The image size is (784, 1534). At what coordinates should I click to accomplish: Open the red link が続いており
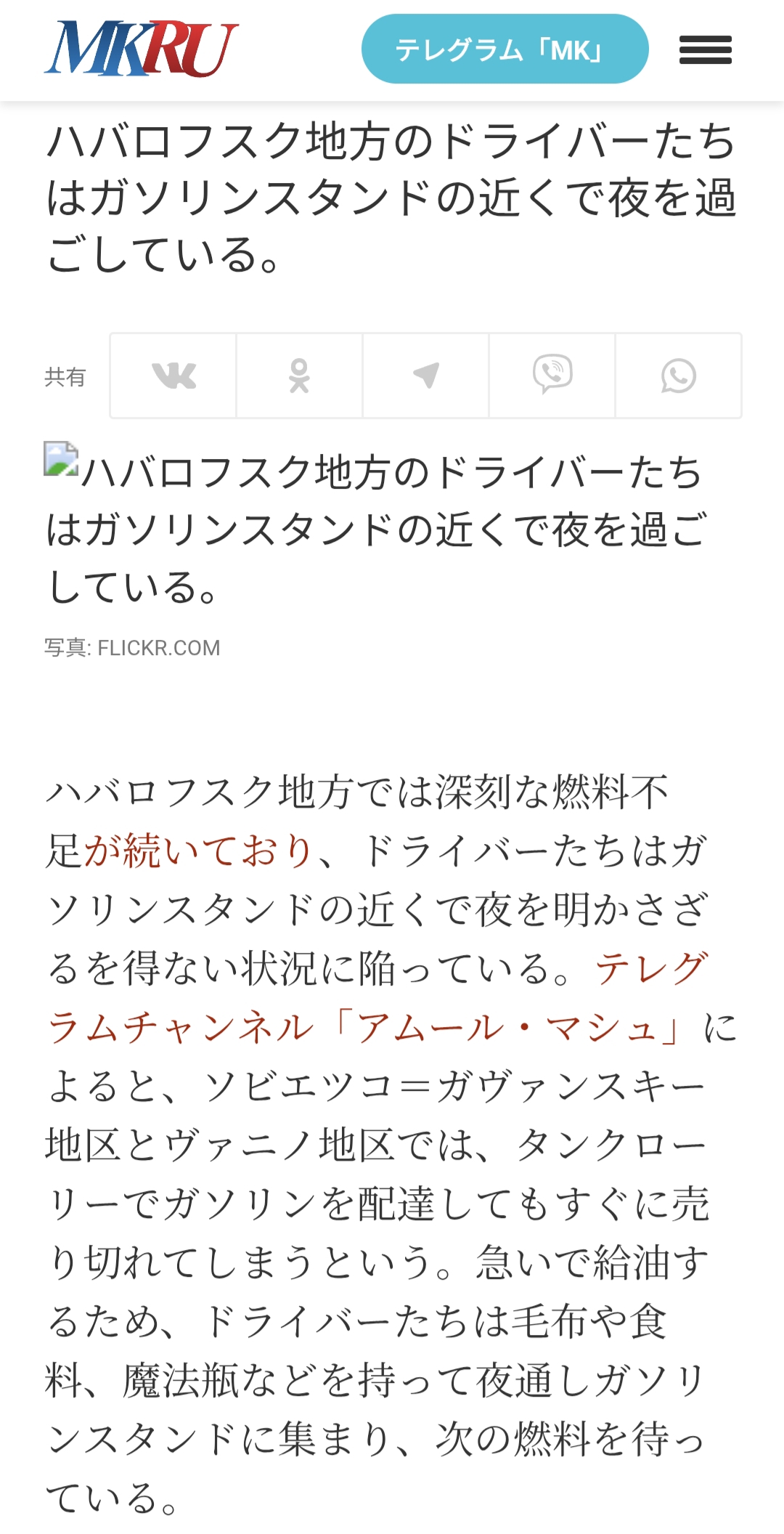pyautogui.click(x=199, y=851)
